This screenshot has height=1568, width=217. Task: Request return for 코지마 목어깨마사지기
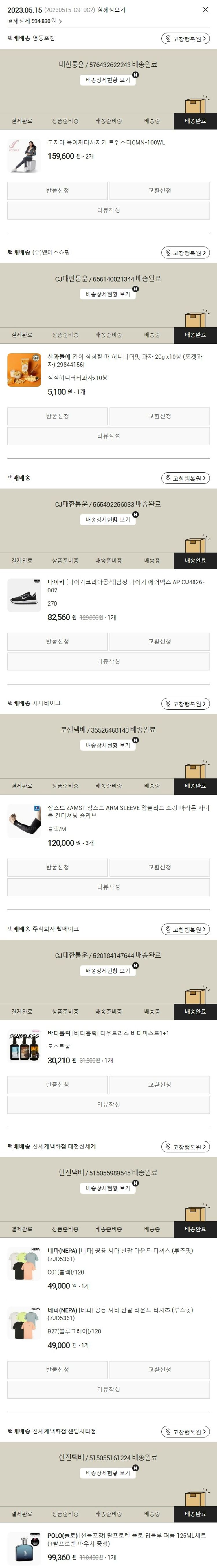point(57,191)
